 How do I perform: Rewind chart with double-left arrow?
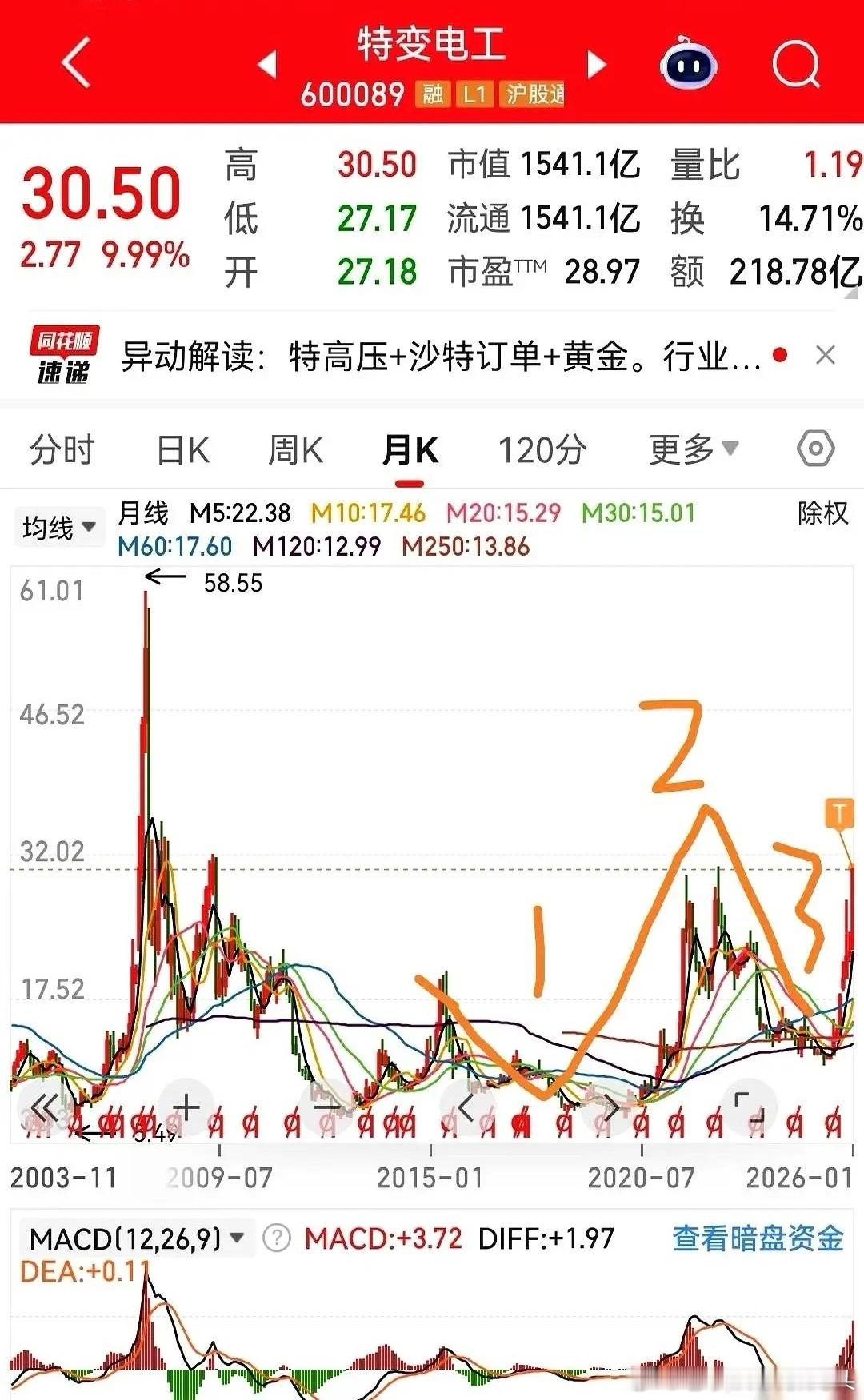46,1107
